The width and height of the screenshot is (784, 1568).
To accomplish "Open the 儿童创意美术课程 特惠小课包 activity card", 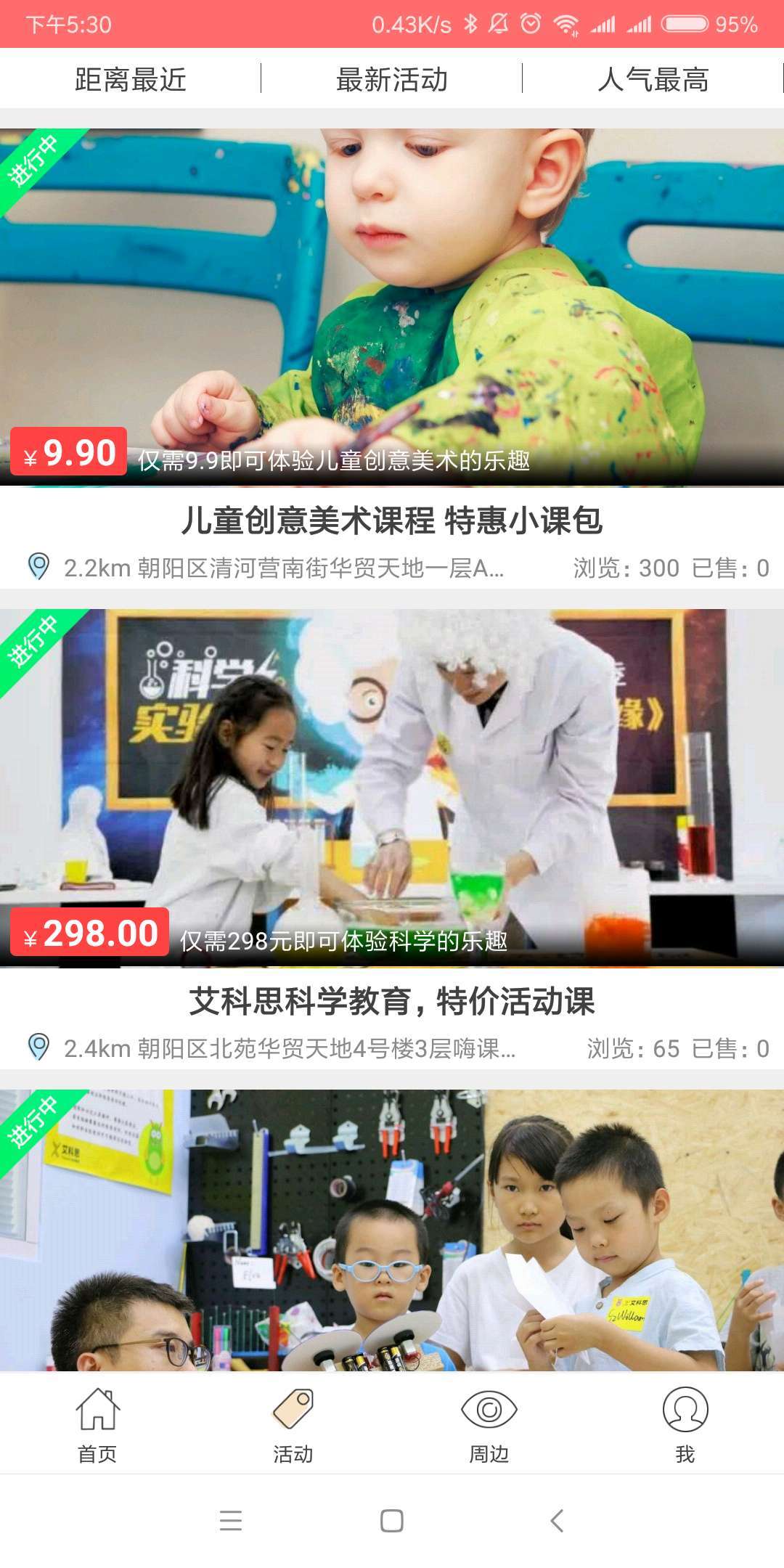I will point(392,359).
